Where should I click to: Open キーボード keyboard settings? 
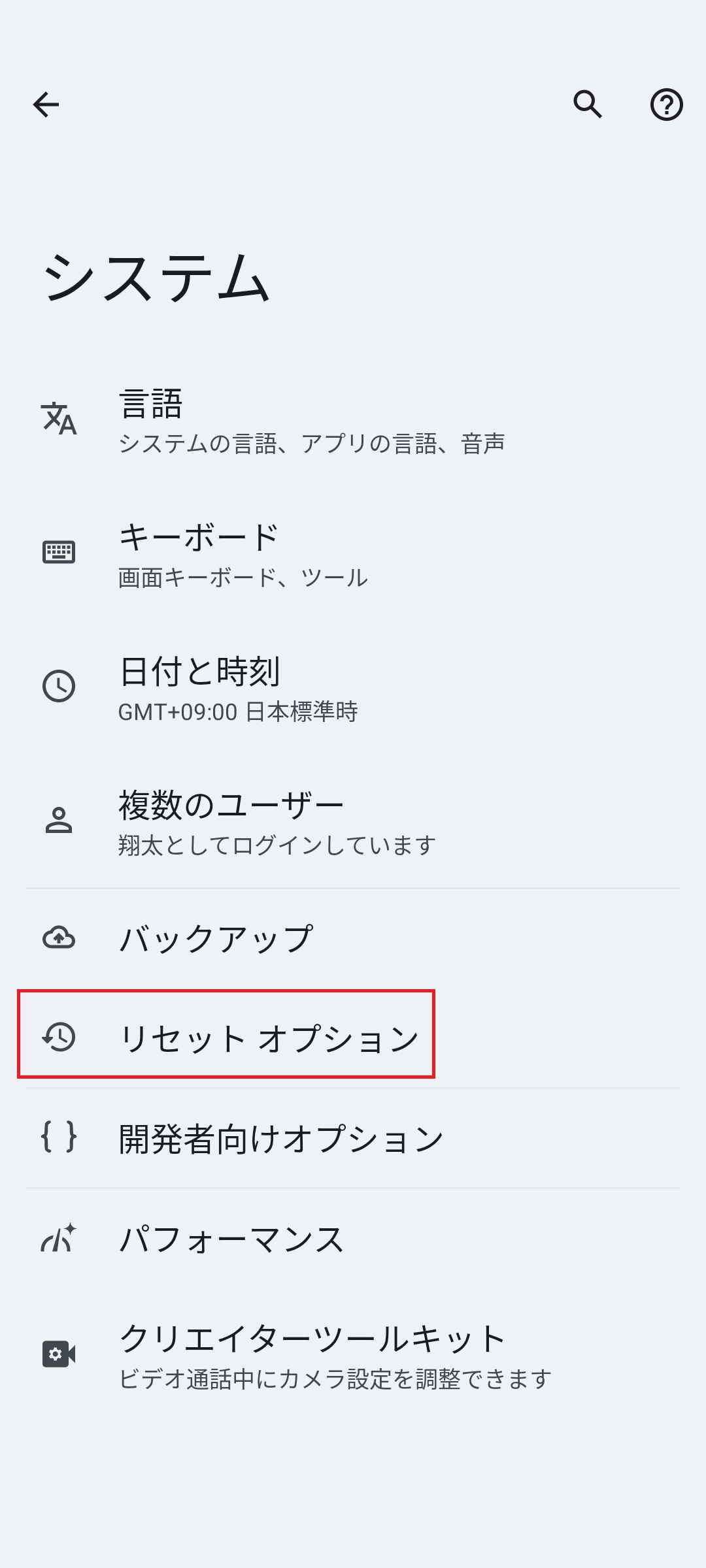coord(243,554)
